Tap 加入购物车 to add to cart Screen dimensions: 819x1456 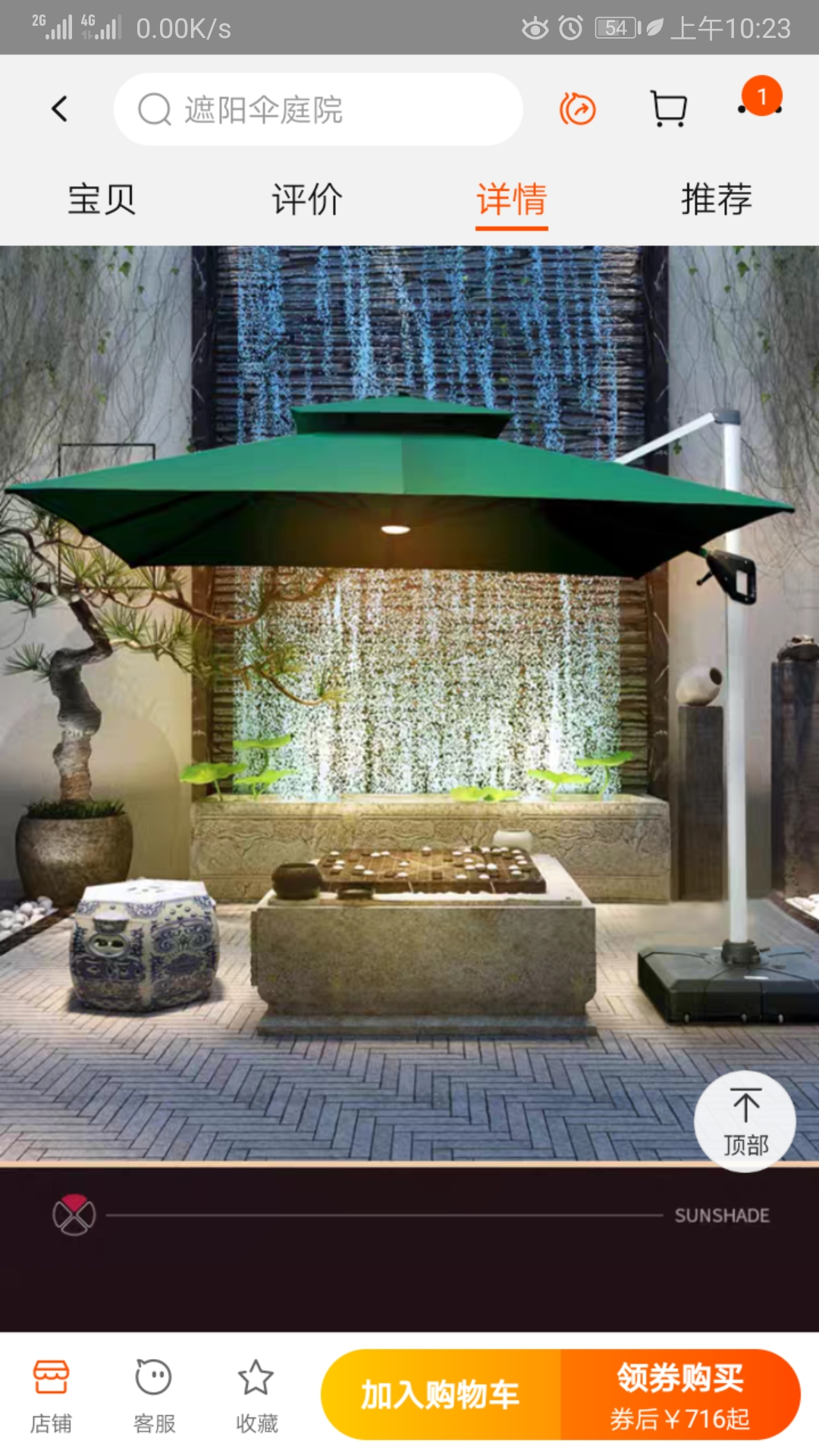click(441, 1395)
